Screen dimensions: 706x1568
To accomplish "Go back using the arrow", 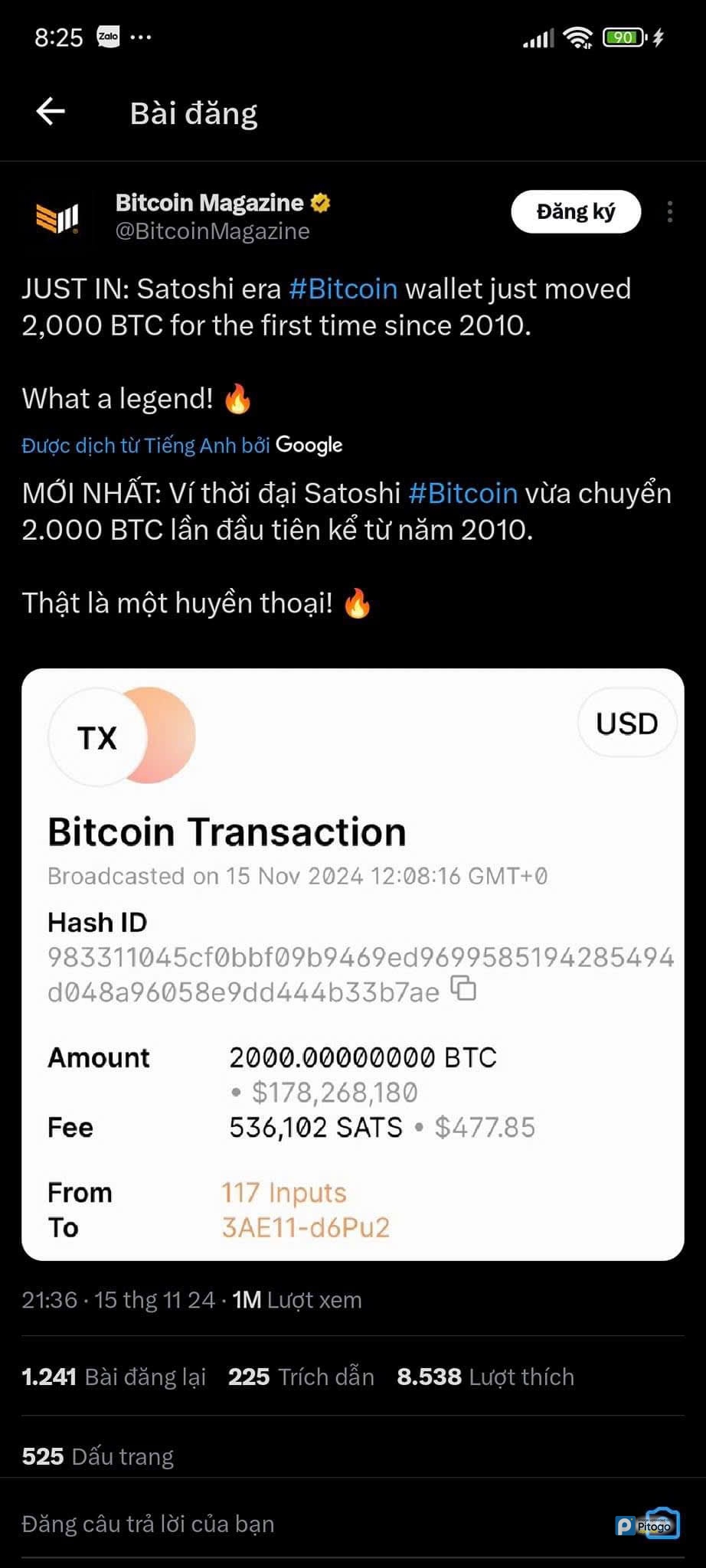I will [x=51, y=112].
